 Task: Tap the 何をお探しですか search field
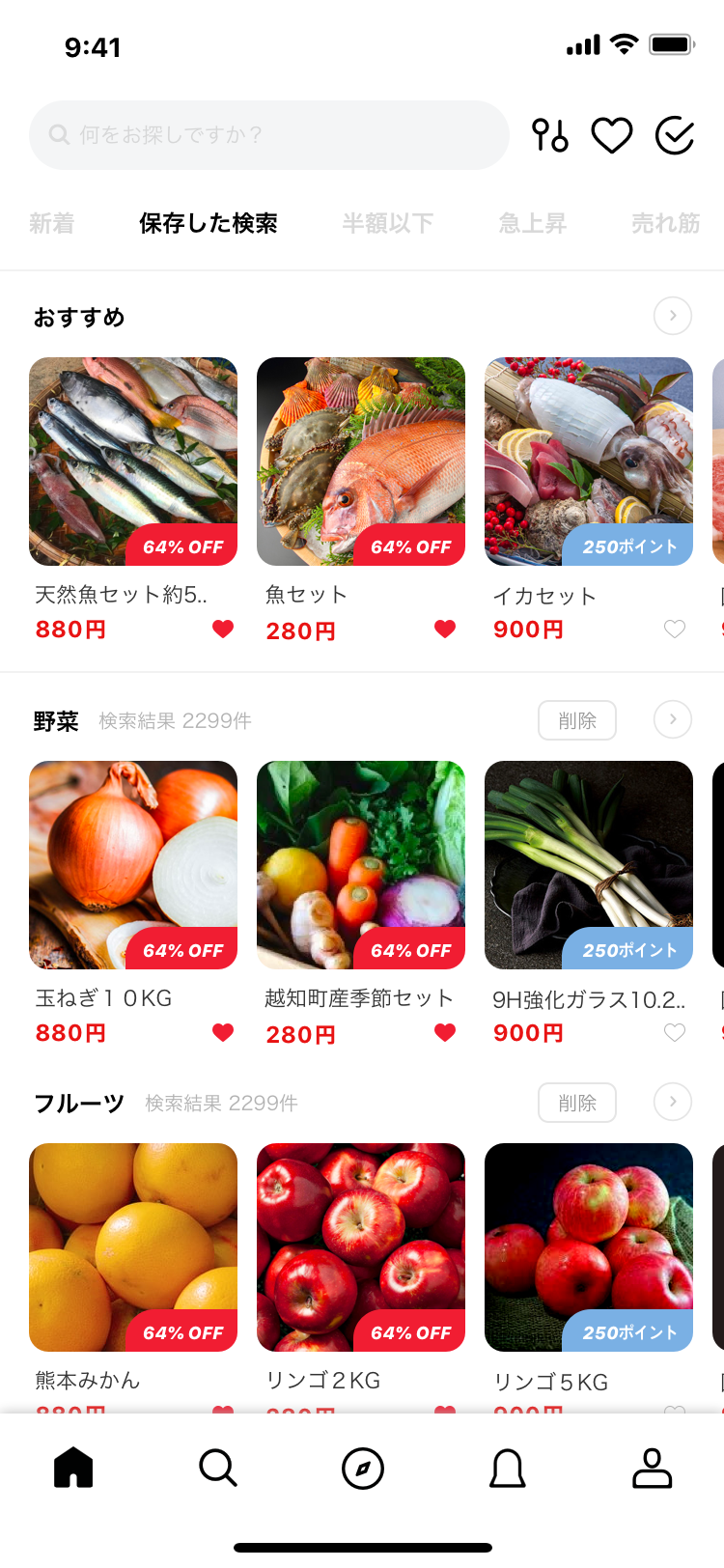(268, 135)
